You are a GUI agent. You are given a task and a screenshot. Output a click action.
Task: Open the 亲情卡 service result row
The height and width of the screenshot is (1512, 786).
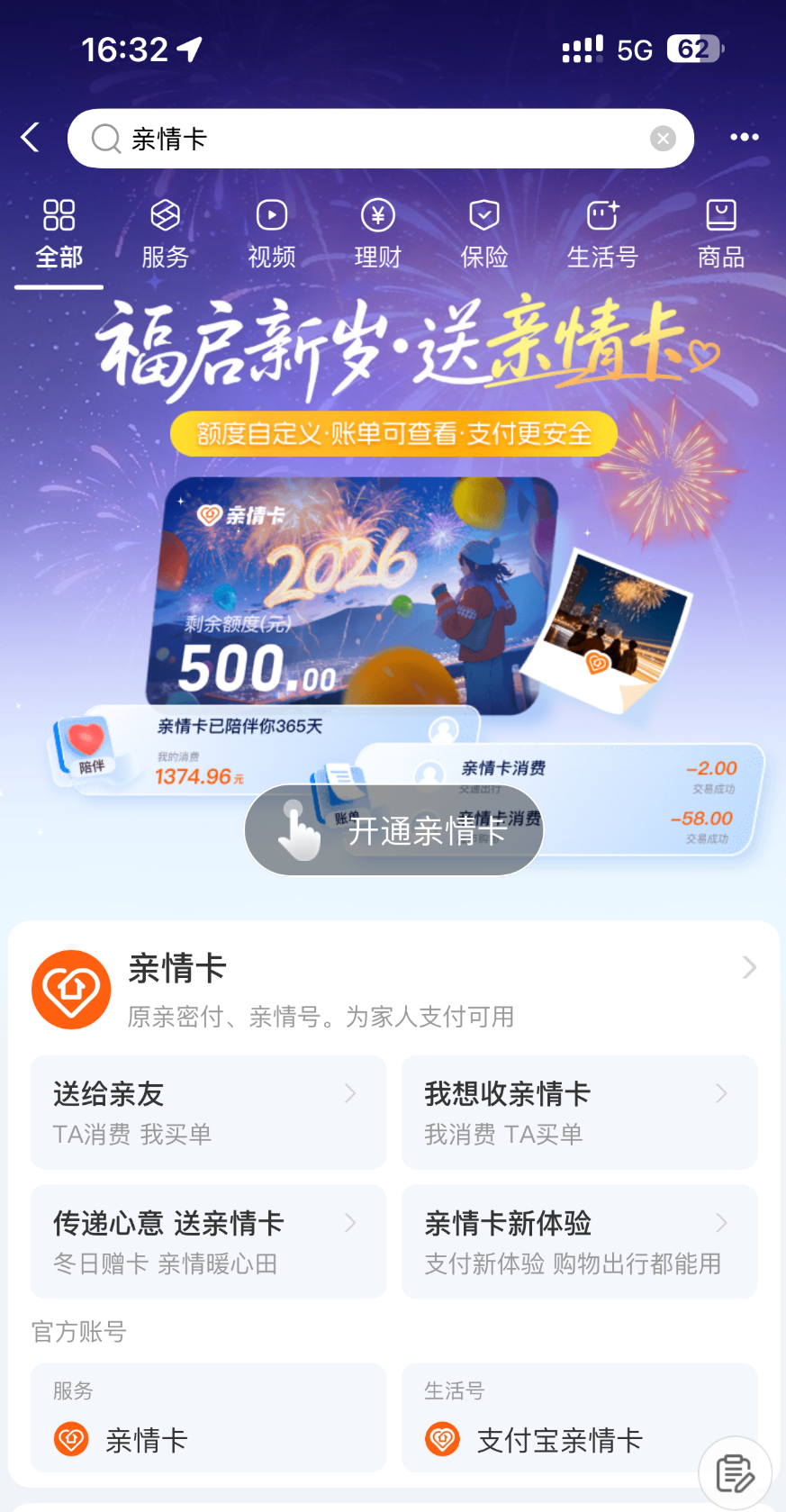393,990
